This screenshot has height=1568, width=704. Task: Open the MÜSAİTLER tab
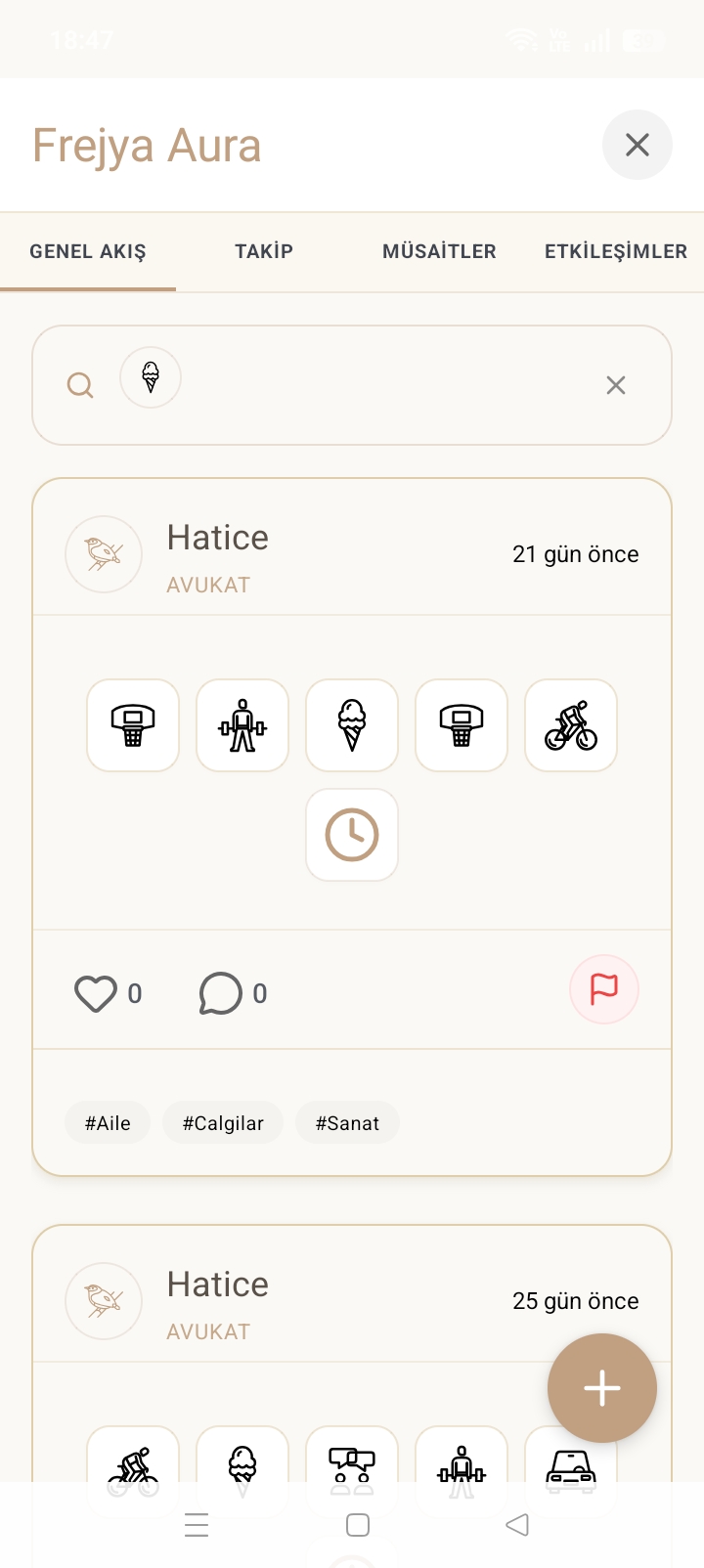(439, 251)
